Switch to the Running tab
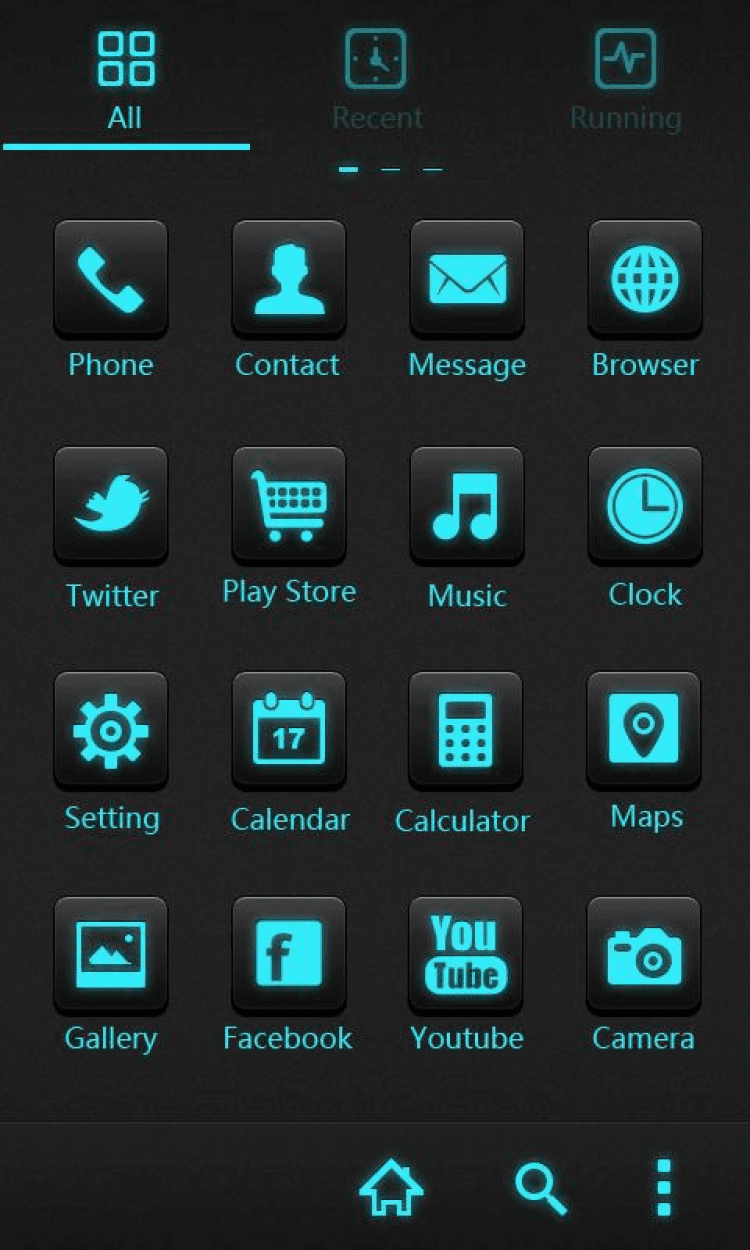 tap(625, 80)
